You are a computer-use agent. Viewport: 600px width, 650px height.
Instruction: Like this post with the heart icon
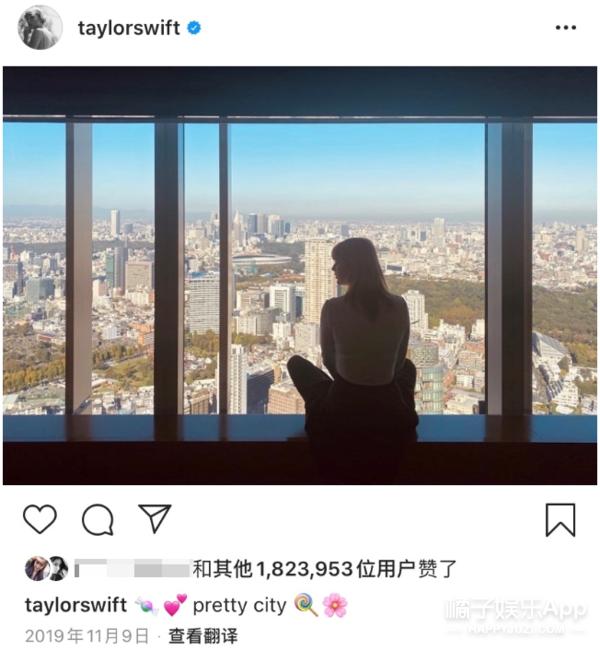[40, 519]
